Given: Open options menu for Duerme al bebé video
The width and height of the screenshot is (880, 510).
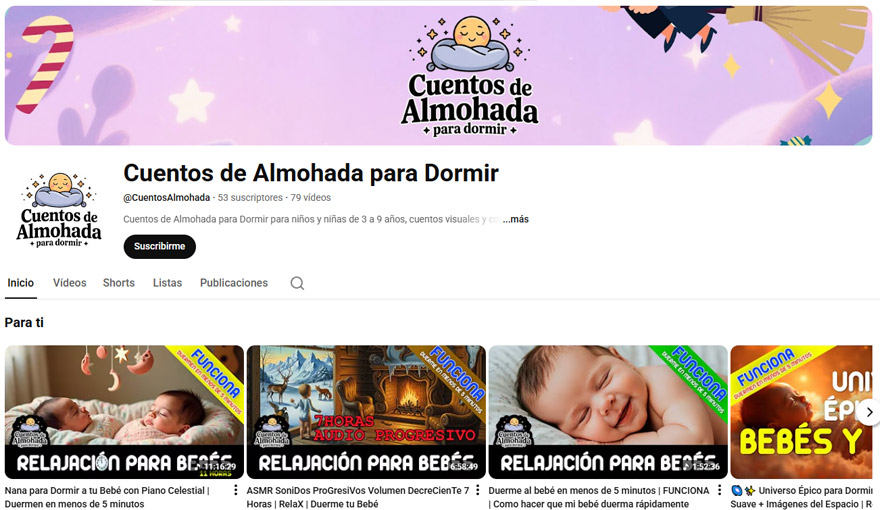Looking at the screenshot, I should click(720, 491).
